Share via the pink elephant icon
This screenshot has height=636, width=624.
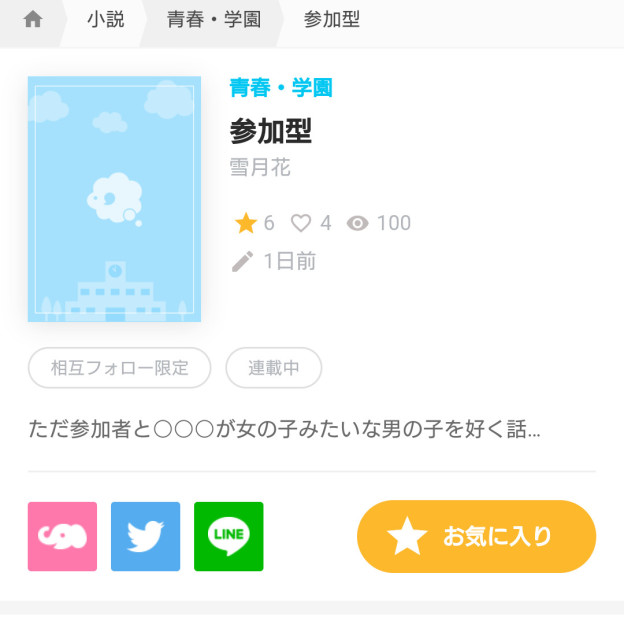click(62, 537)
